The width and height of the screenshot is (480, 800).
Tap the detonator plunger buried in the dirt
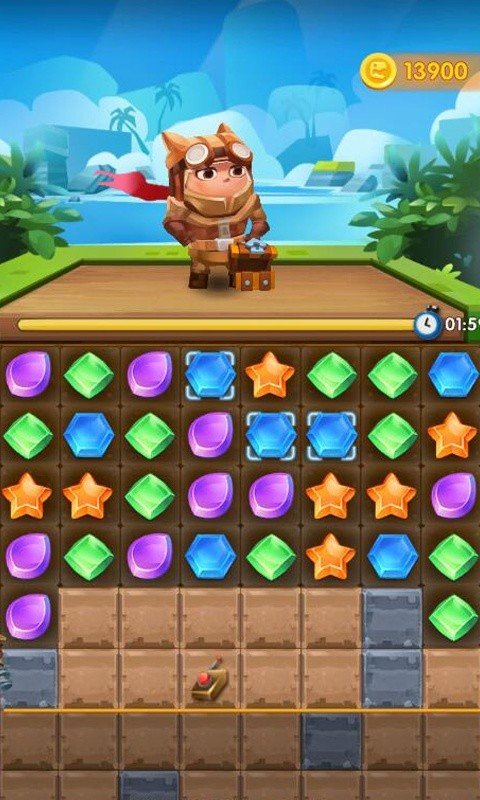coord(209,680)
